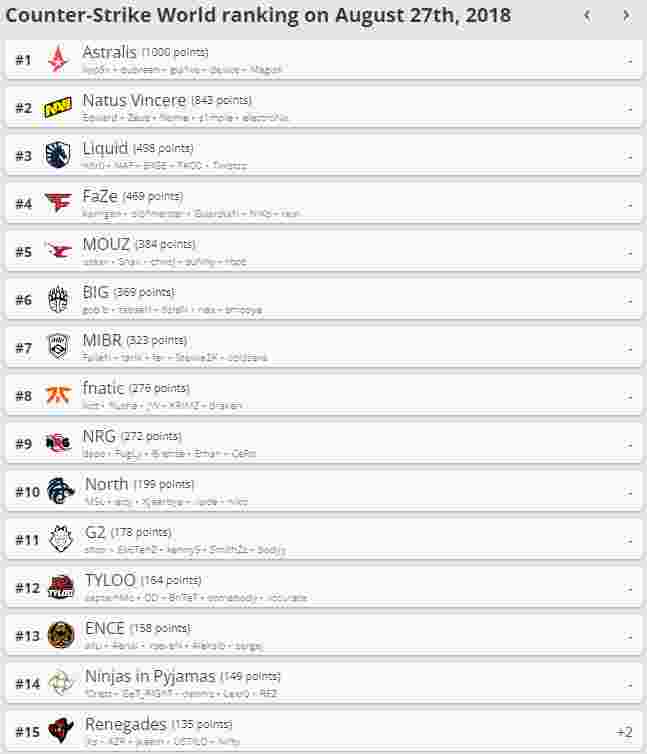Open the ENCE ranking row
Image resolution: width=647 pixels, height=754 pixels.
pos(323,636)
